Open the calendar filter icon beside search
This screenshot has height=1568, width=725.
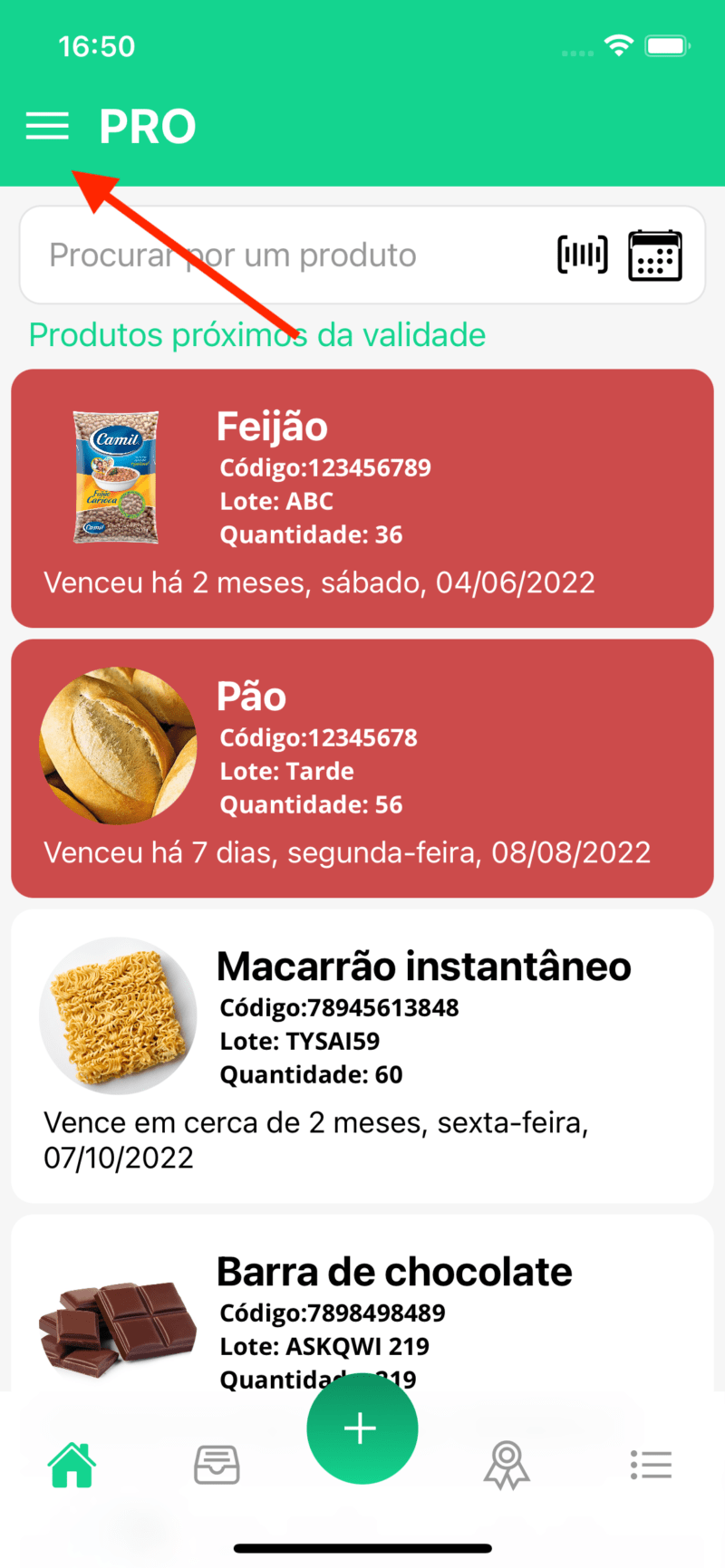pyautogui.click(x=654, y=255)
